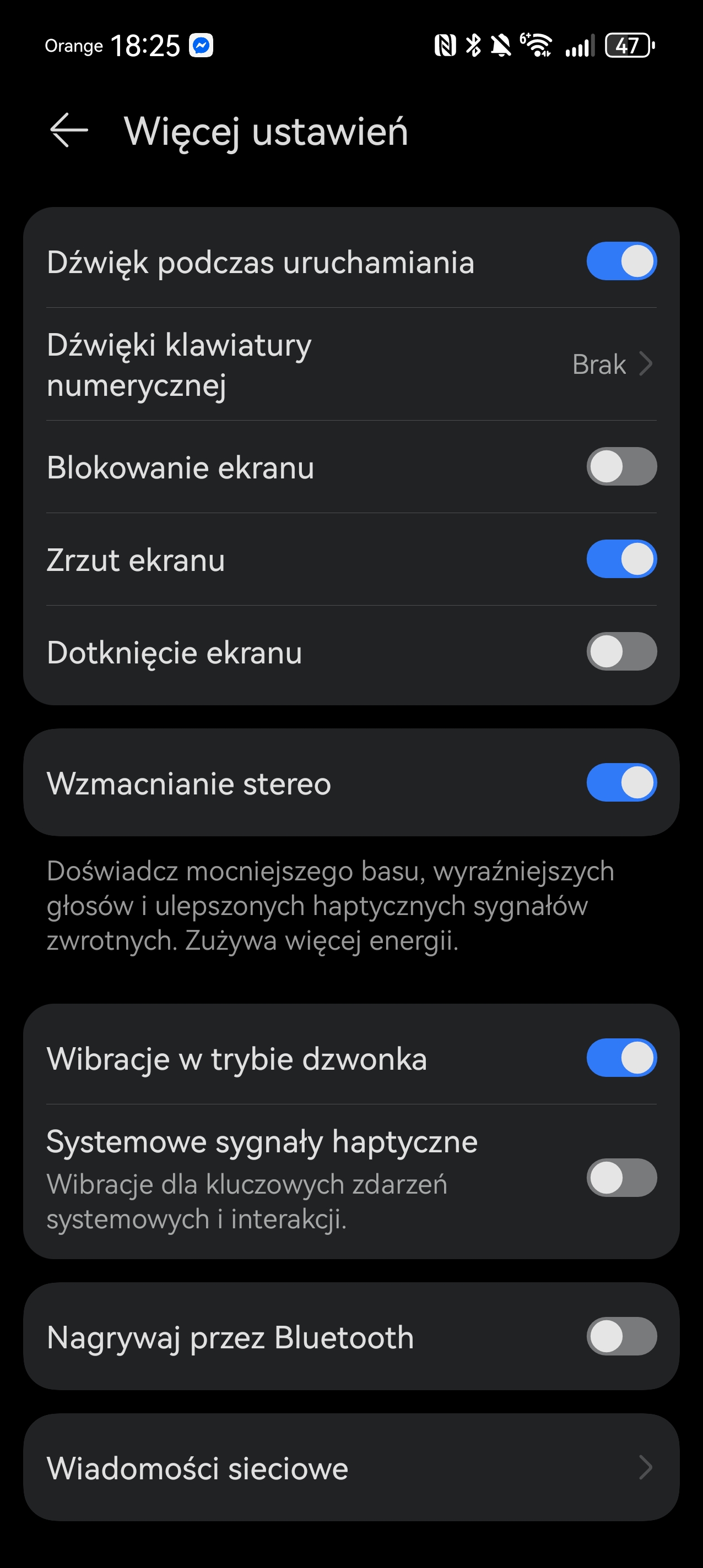Go back from Więcej ustawień
The height and width of the screenshot is (1568, 703).
point(69,130)
